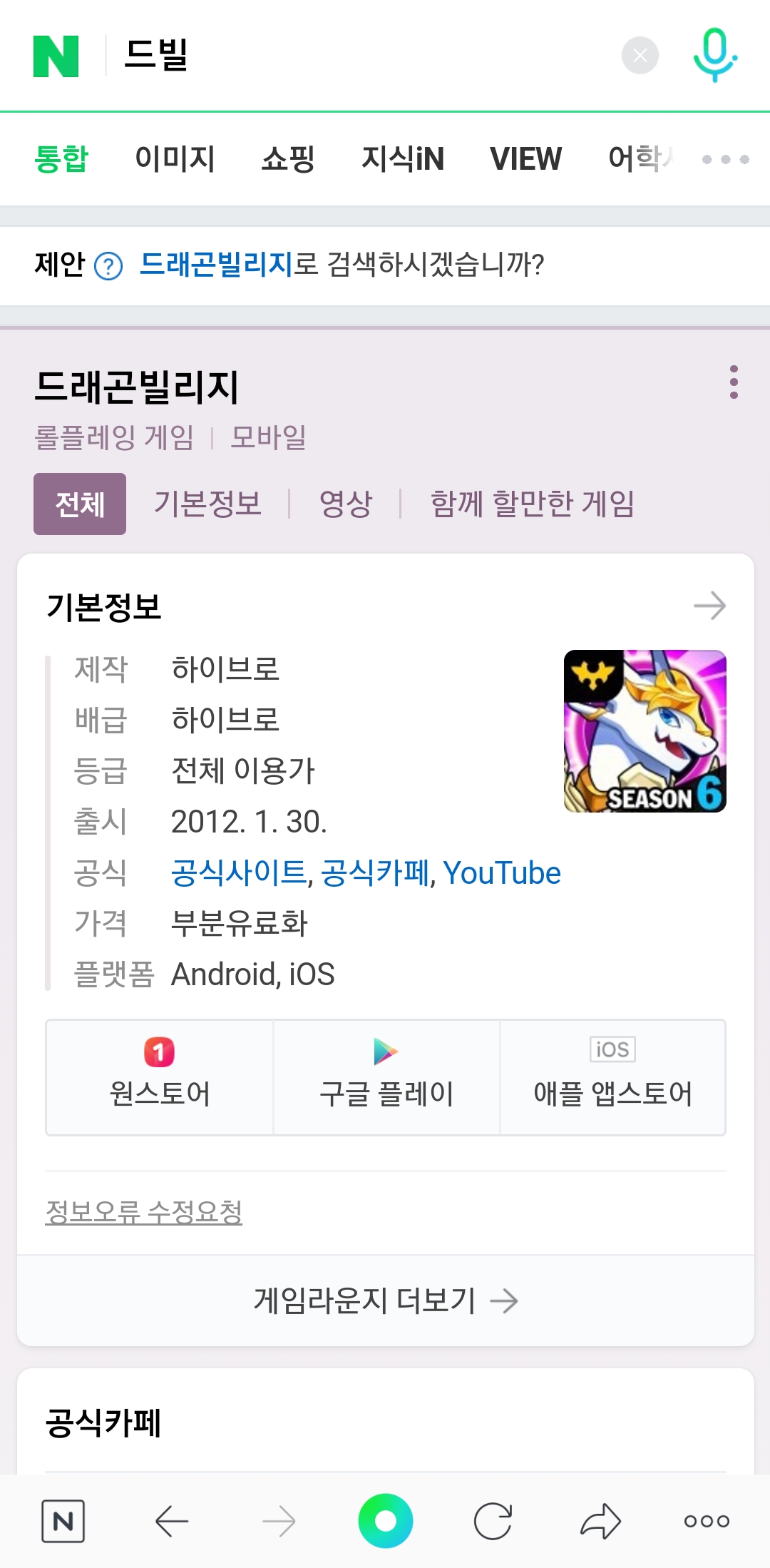Reload the page from bottom toolbar
Image resolution: width=770 pixels, height=1568 pixels.
pos(493,1521)
